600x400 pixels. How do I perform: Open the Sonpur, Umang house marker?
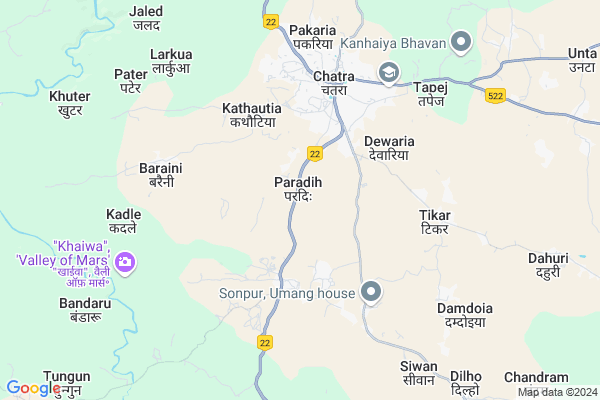(371, 292)
